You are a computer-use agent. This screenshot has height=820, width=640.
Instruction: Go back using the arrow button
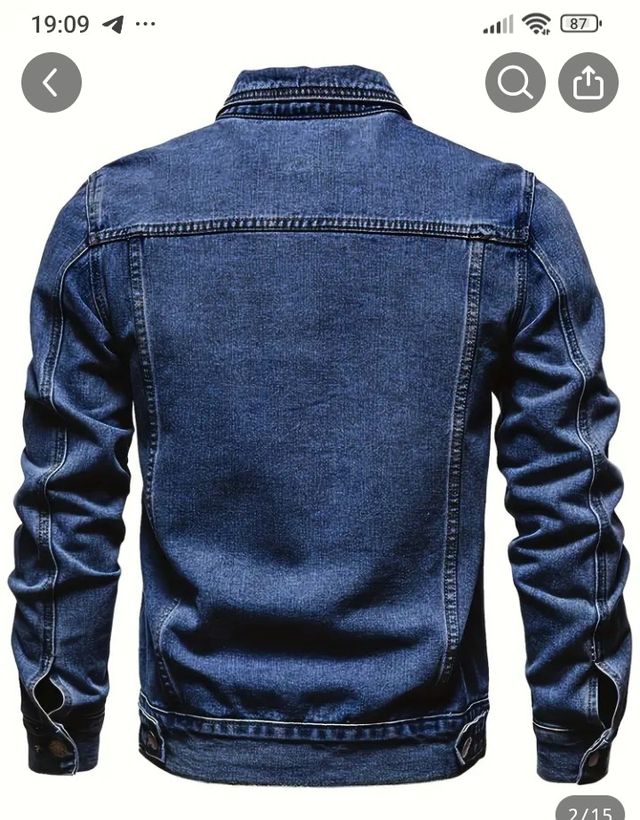51,82
